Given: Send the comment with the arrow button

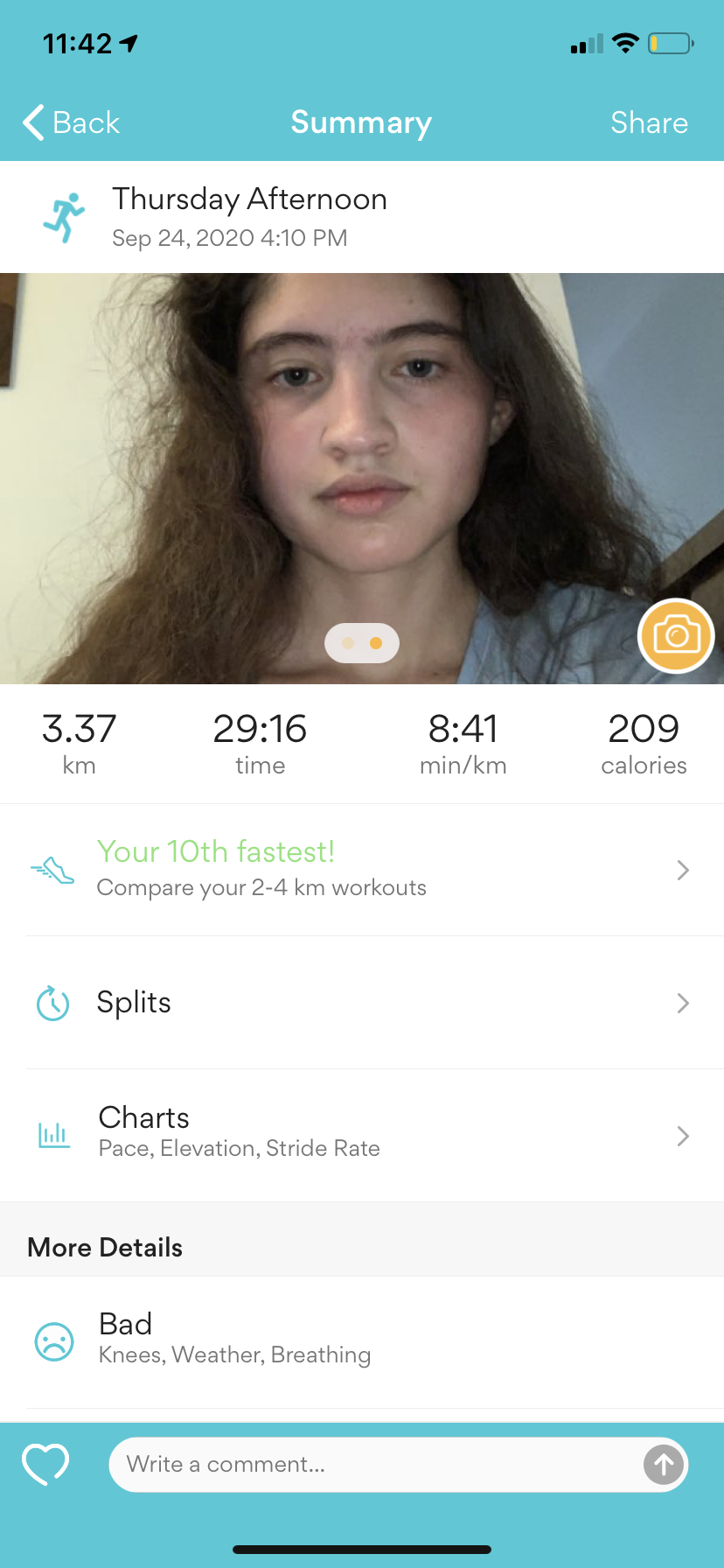Looking at the screenshot, I should click(664, 1464).
